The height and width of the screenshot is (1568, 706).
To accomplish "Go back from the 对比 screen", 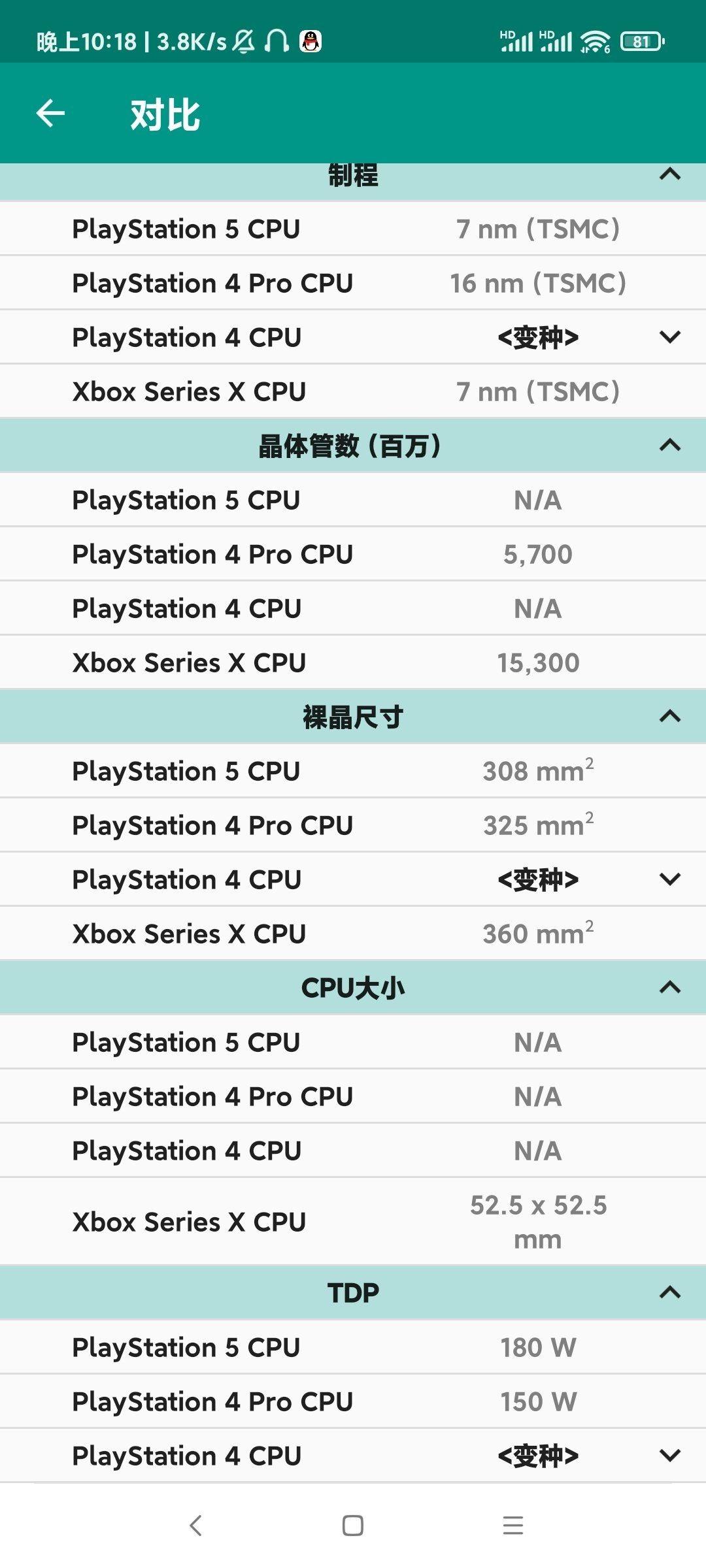I will [50, 114].
